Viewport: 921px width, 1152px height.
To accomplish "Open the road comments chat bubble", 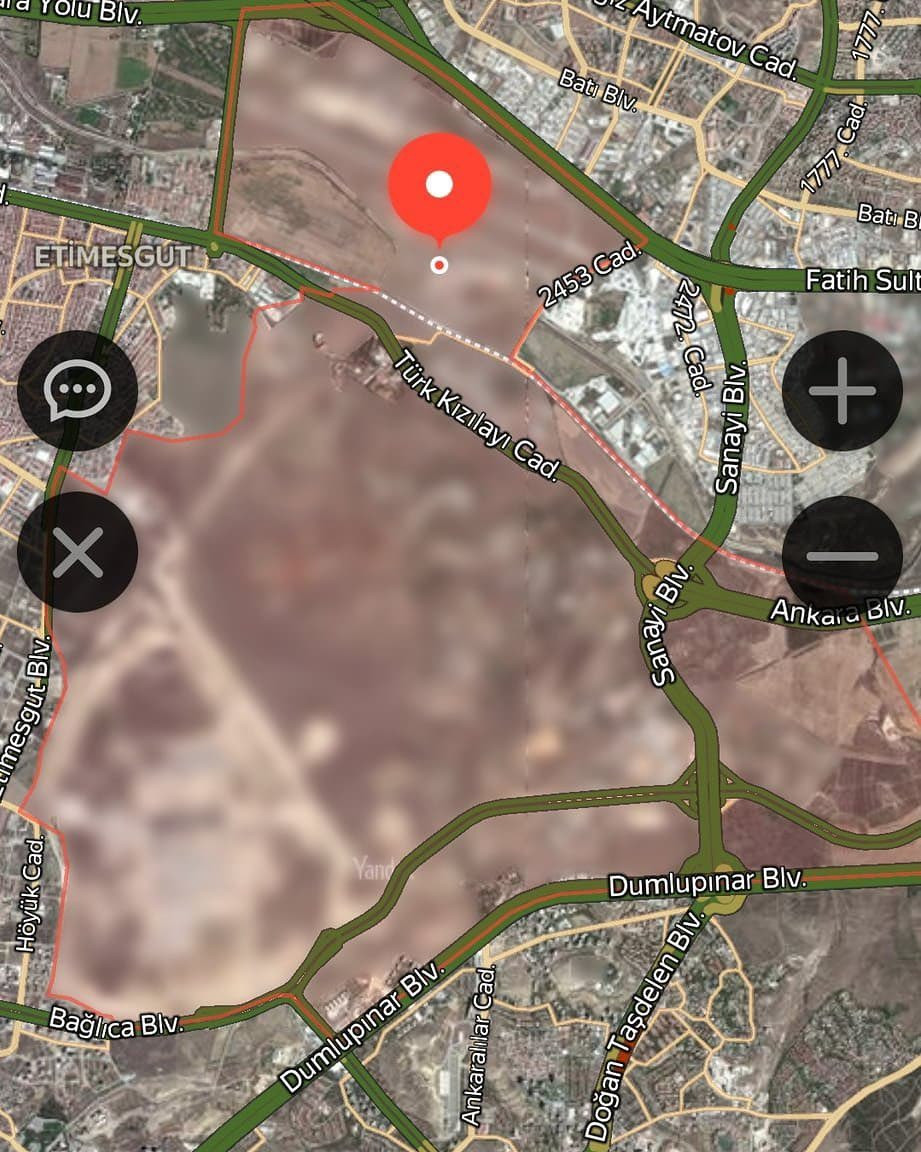I will (77, 390).
